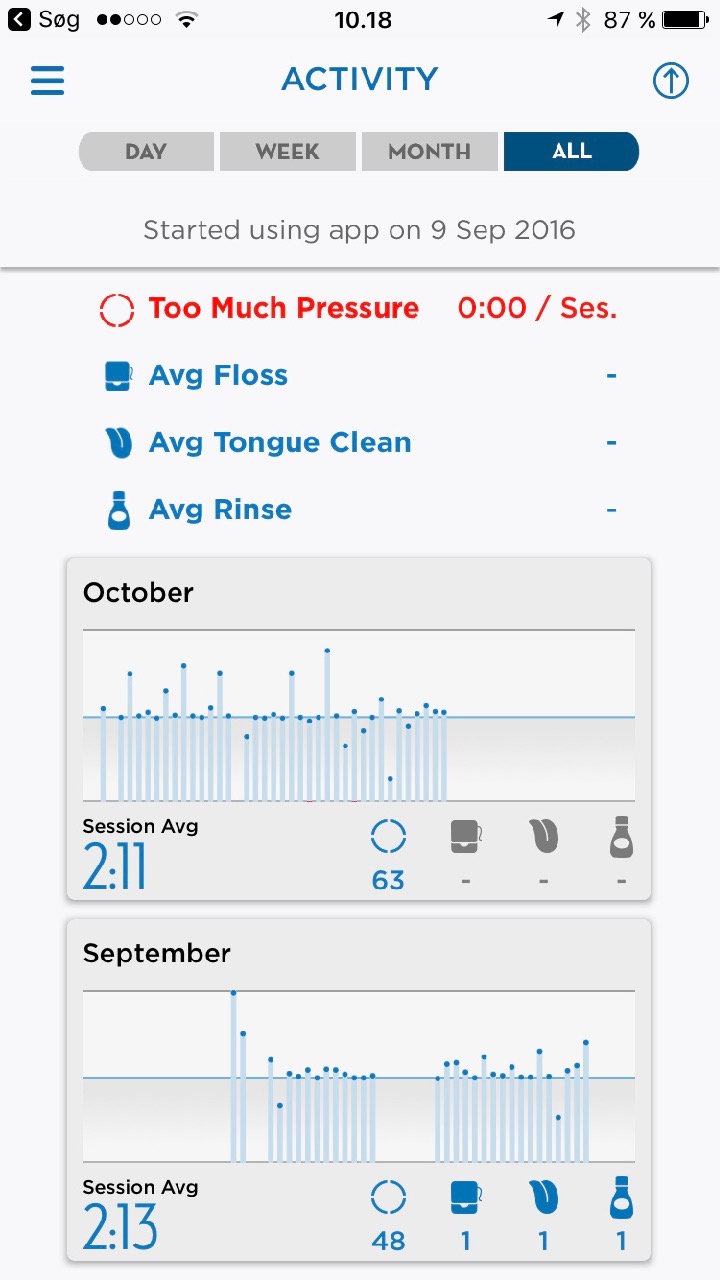This screenshot has height=1280, width=720.
Task: Switch to the Month view
Action: click(x=429, y=152)
